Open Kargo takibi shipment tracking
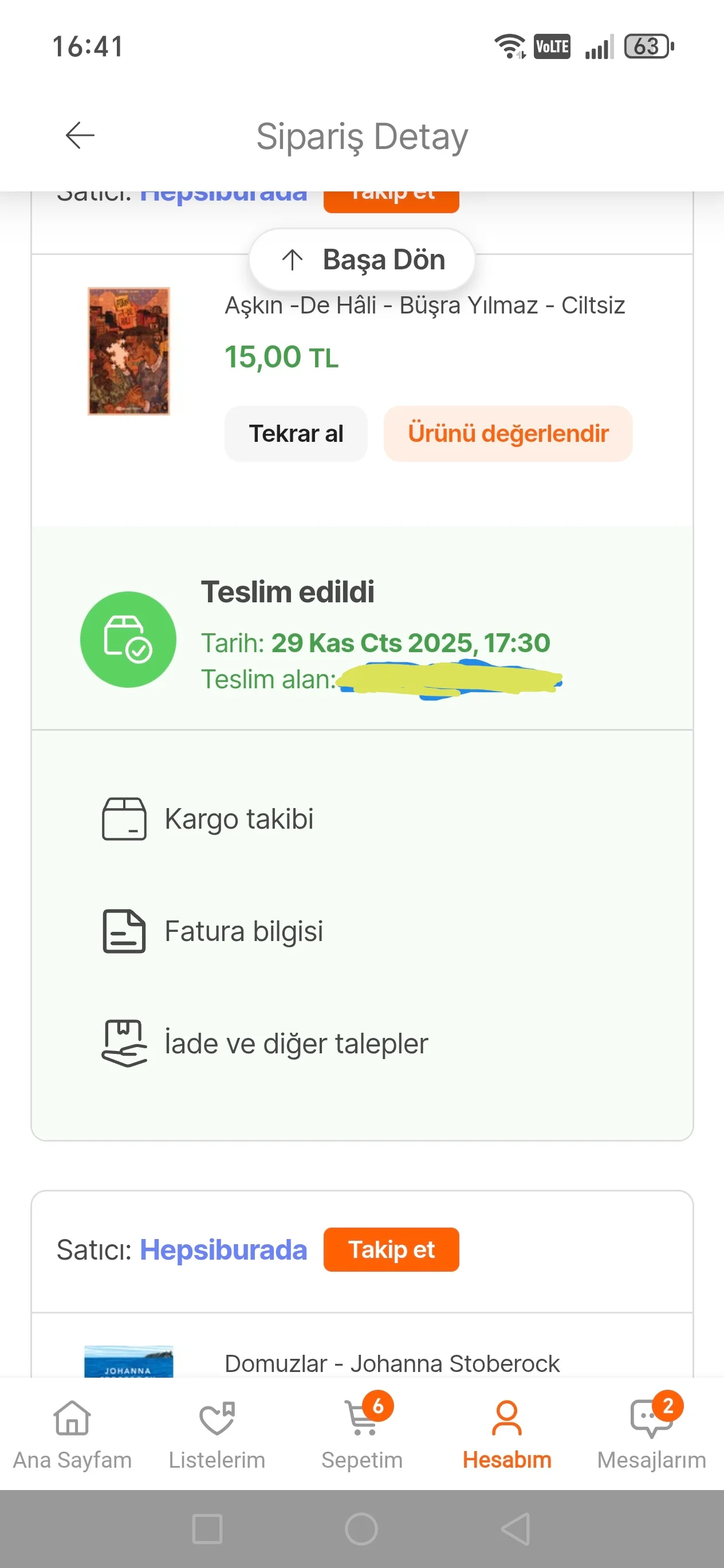 coord(238,819)
